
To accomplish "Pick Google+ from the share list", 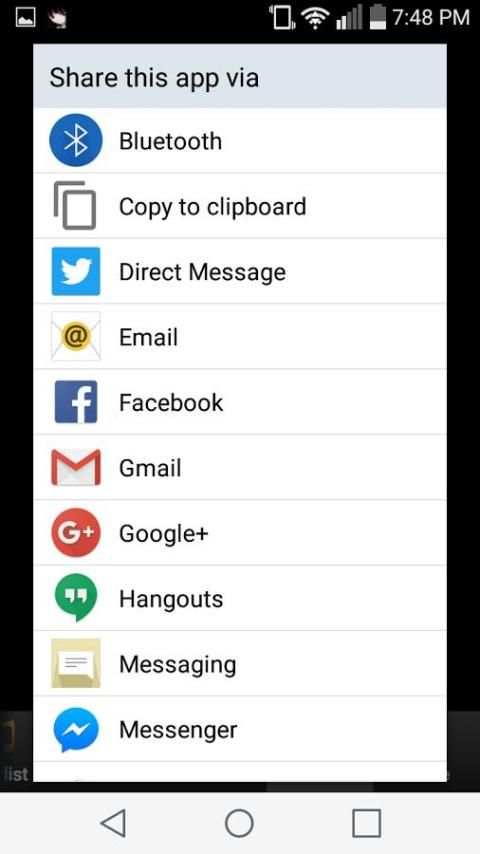I will [x=240, y=533].
